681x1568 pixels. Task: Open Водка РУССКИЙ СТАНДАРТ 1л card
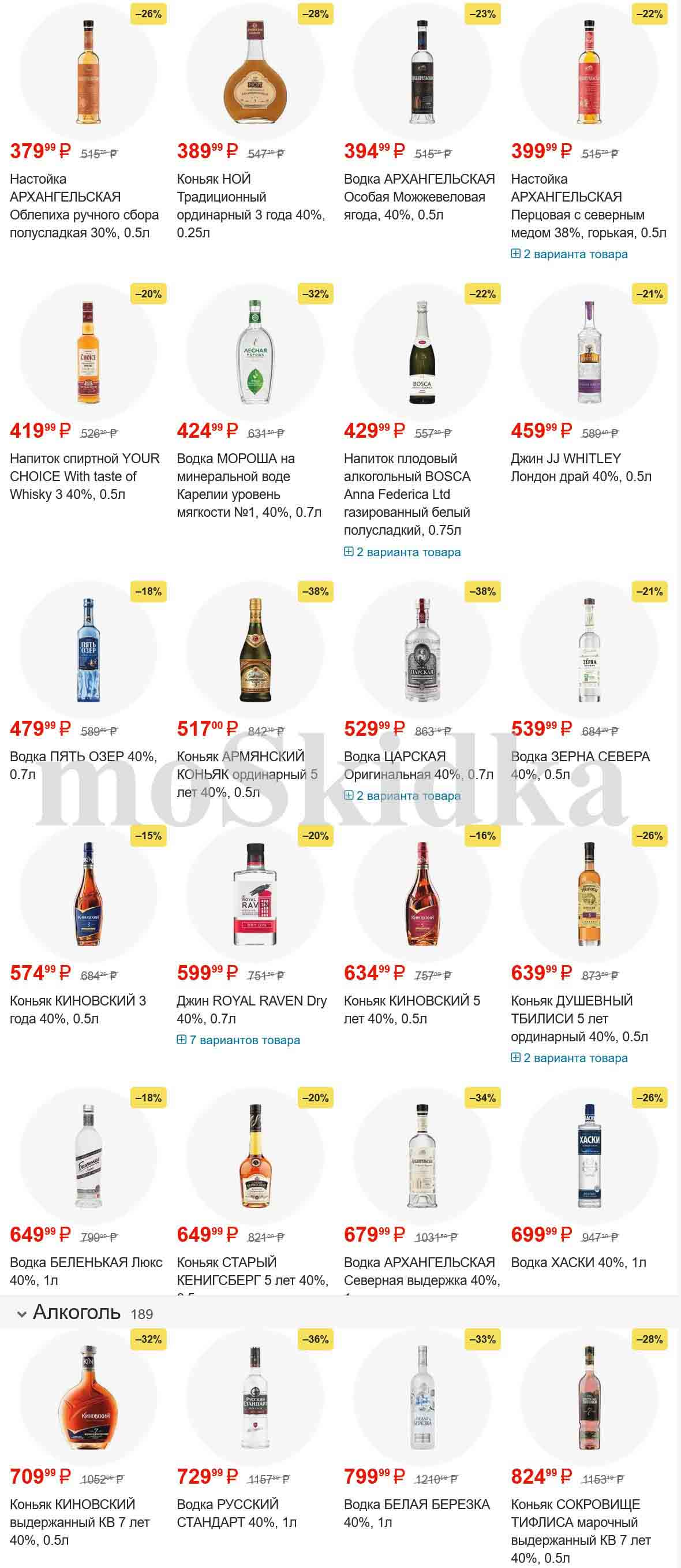pos(237,1513)
